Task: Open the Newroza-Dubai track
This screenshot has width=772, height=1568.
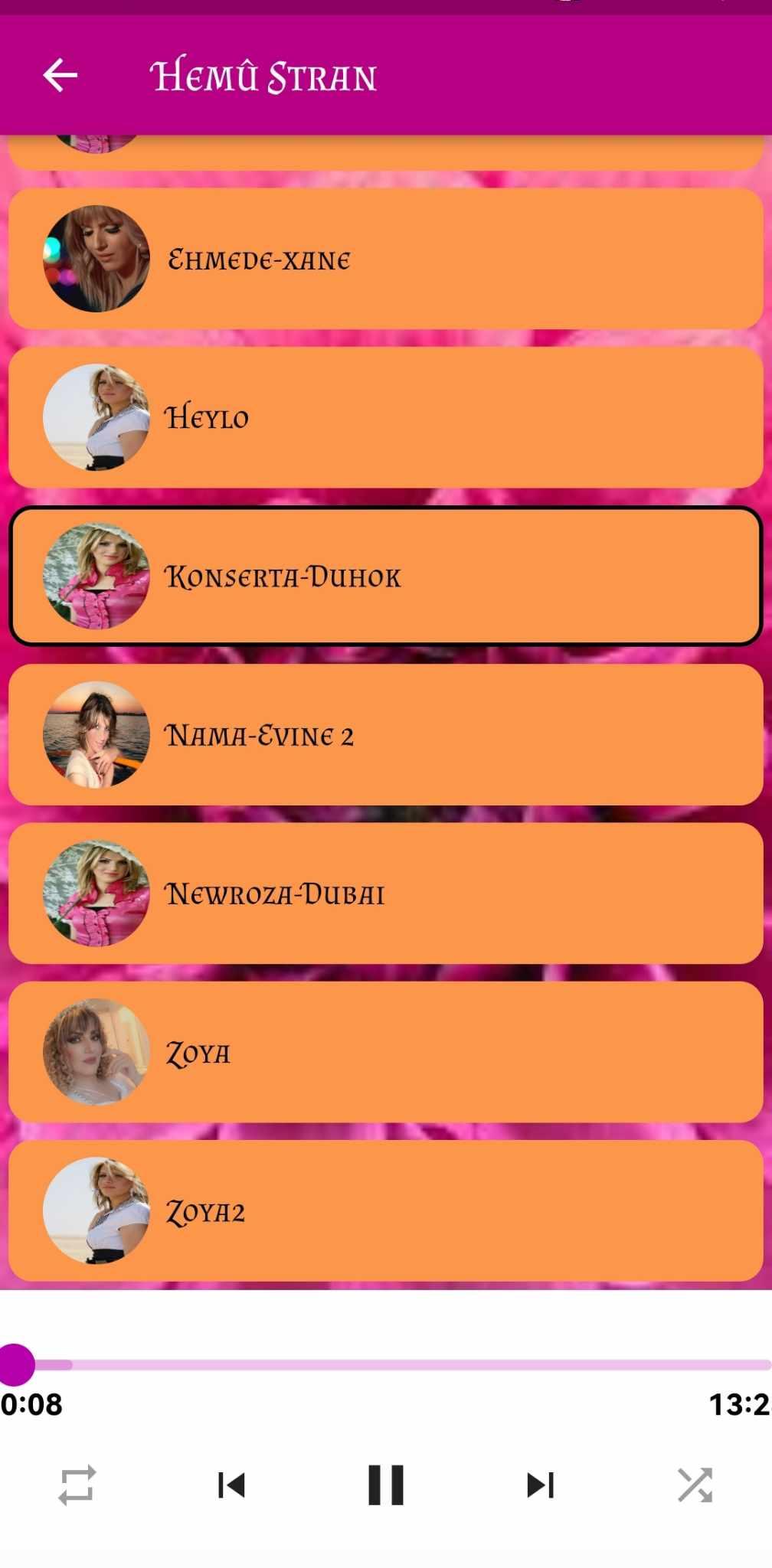Action: (385, 893)
